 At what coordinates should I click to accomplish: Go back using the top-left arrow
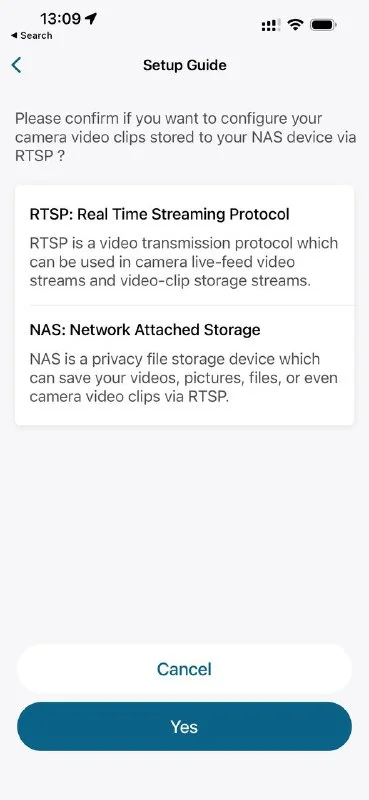[x=16, y=65]
